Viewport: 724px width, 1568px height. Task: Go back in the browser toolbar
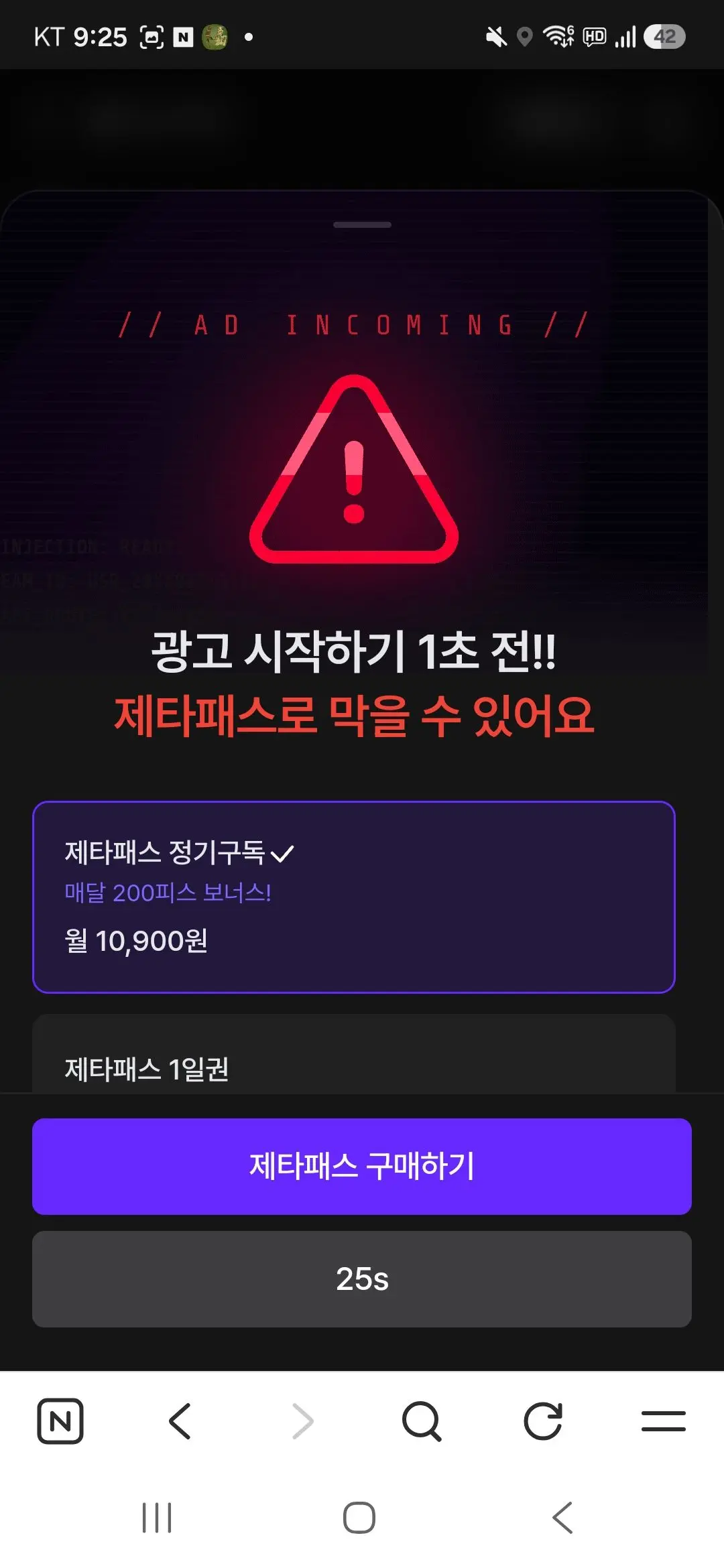pyautogui.click(x=180, y=1421)
